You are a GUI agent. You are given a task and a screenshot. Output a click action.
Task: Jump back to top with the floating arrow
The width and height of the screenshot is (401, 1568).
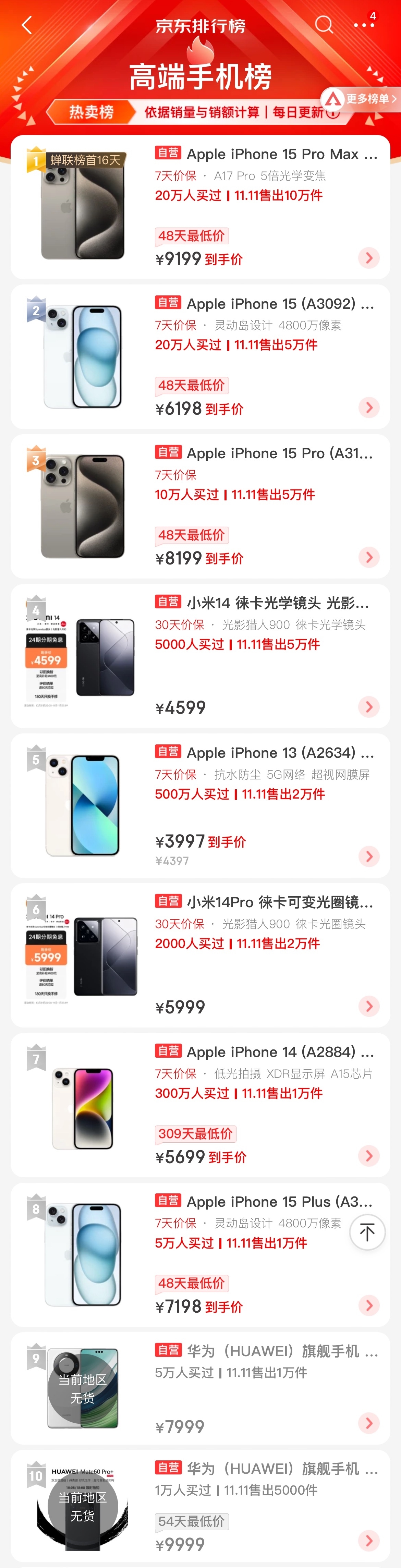(x=367, y=1232)
